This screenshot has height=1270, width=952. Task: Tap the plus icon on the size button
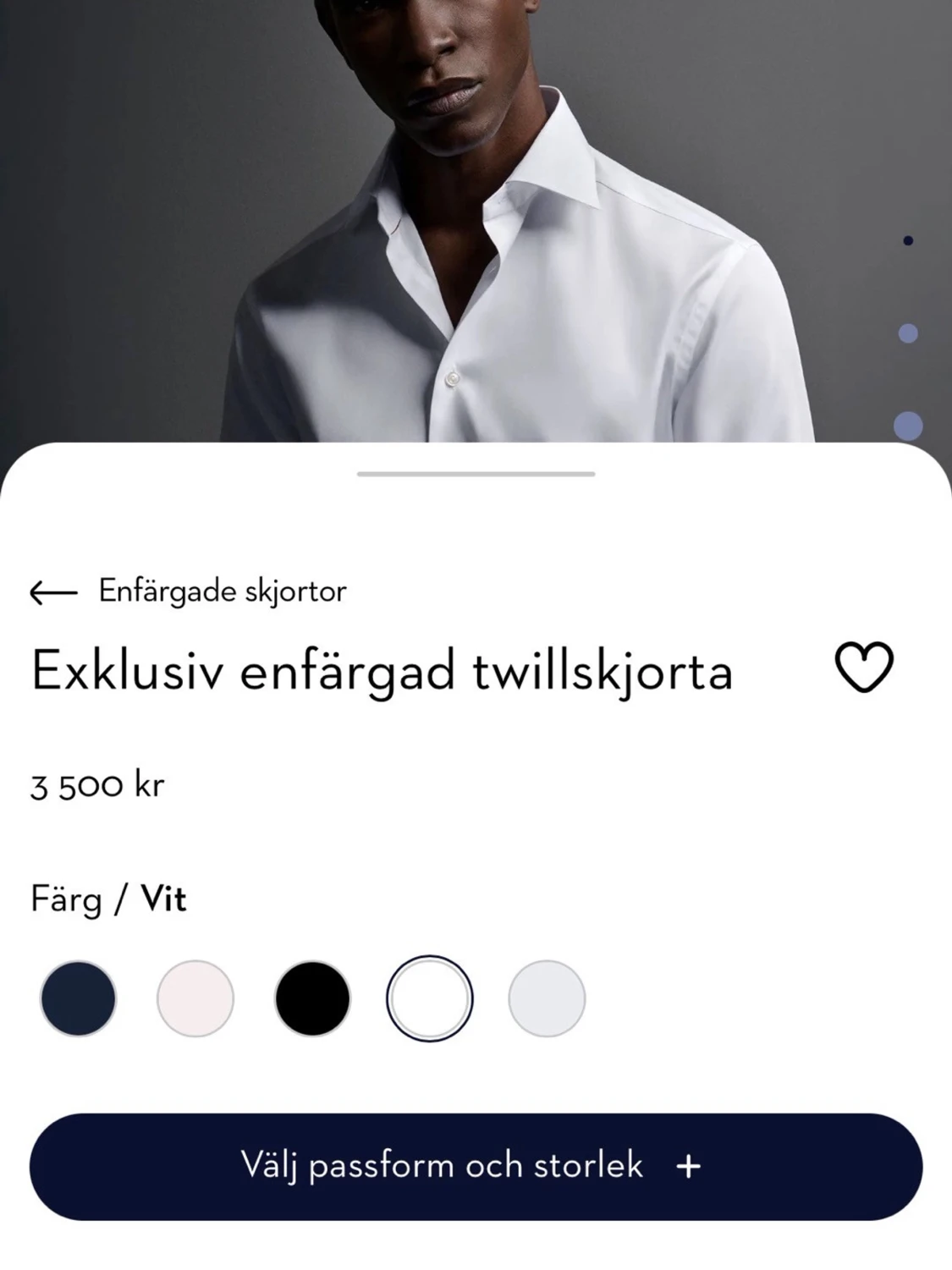coord(691,1165)
